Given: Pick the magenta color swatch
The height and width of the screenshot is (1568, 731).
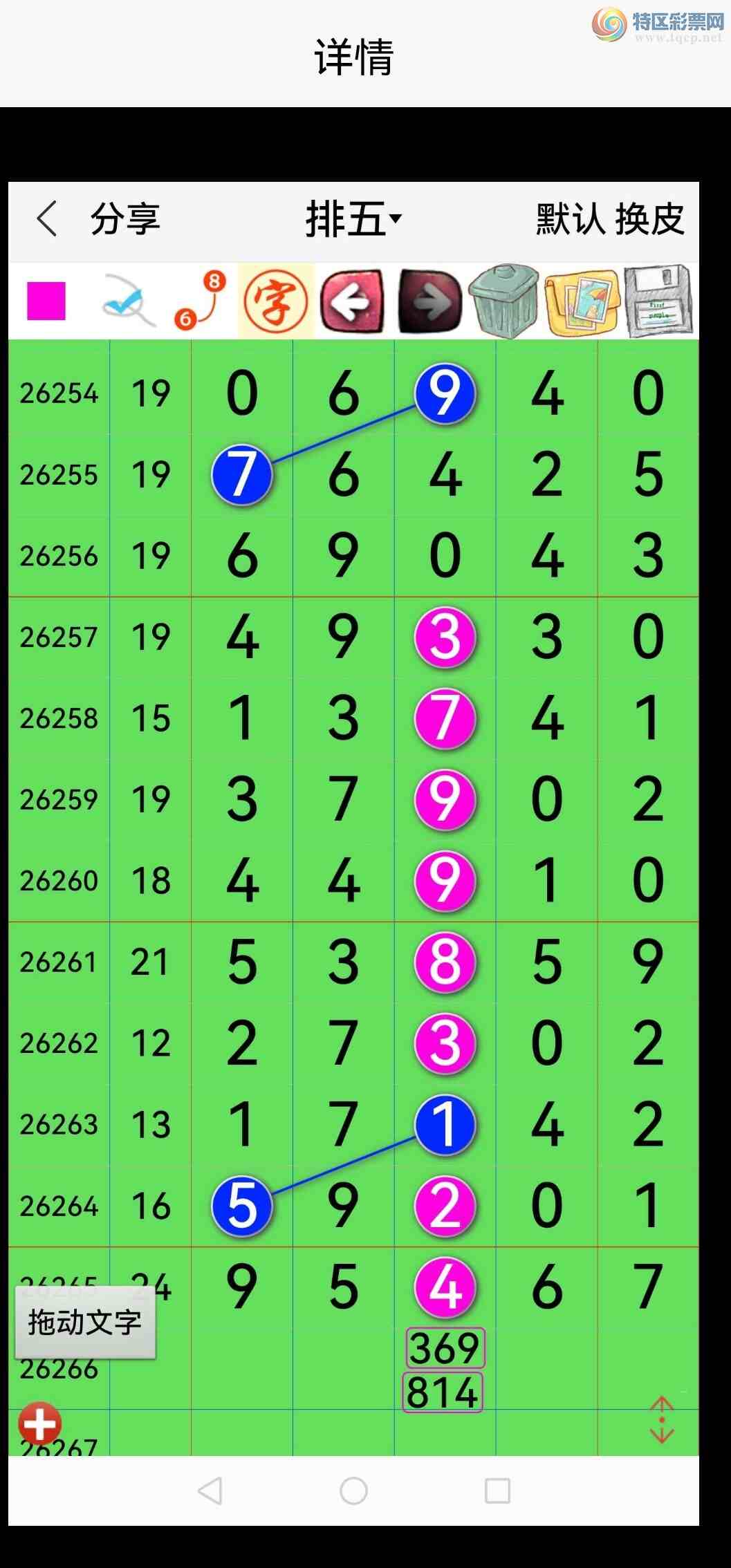Looking at the screenshot, I should click(46, 301).
